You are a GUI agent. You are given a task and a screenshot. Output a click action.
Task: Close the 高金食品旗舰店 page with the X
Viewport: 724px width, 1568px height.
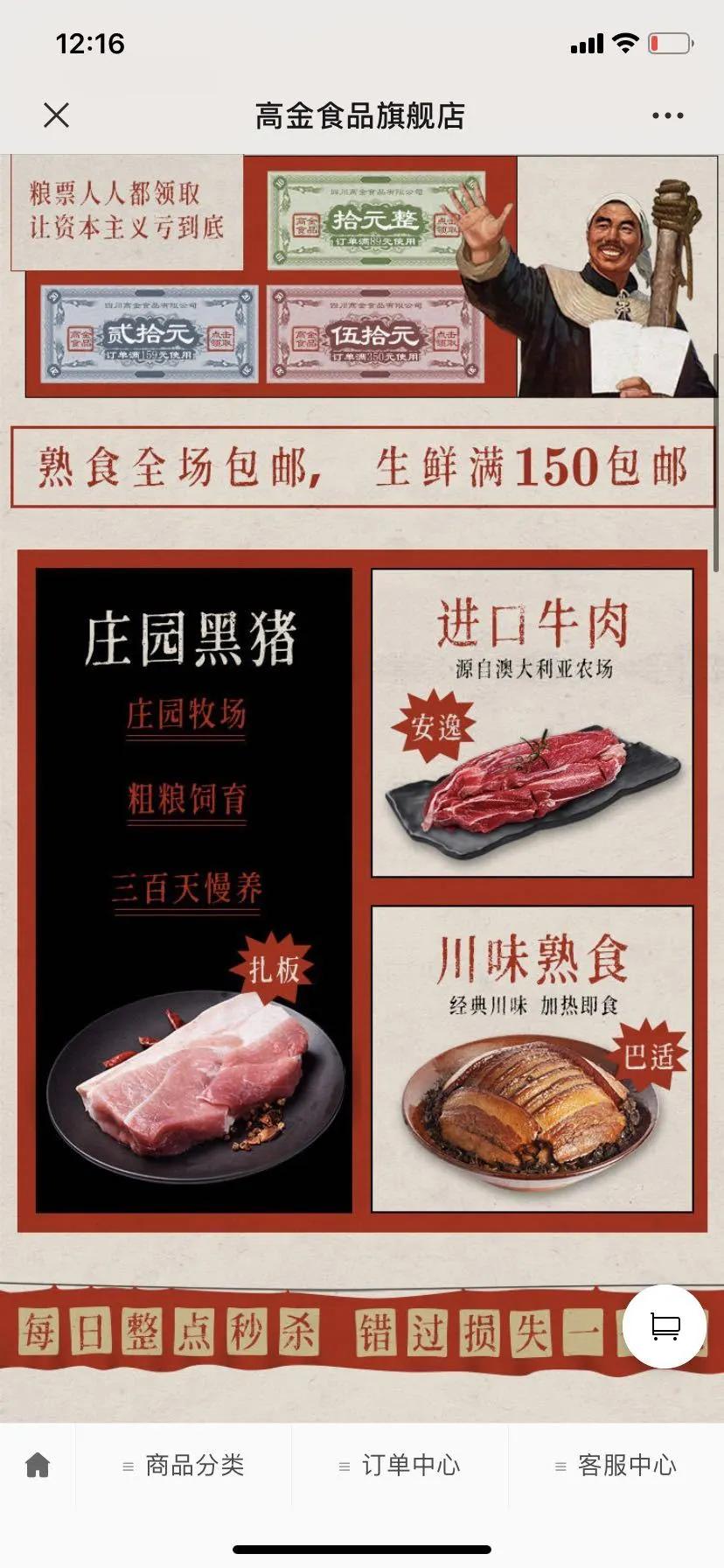[x=56, y=114]
